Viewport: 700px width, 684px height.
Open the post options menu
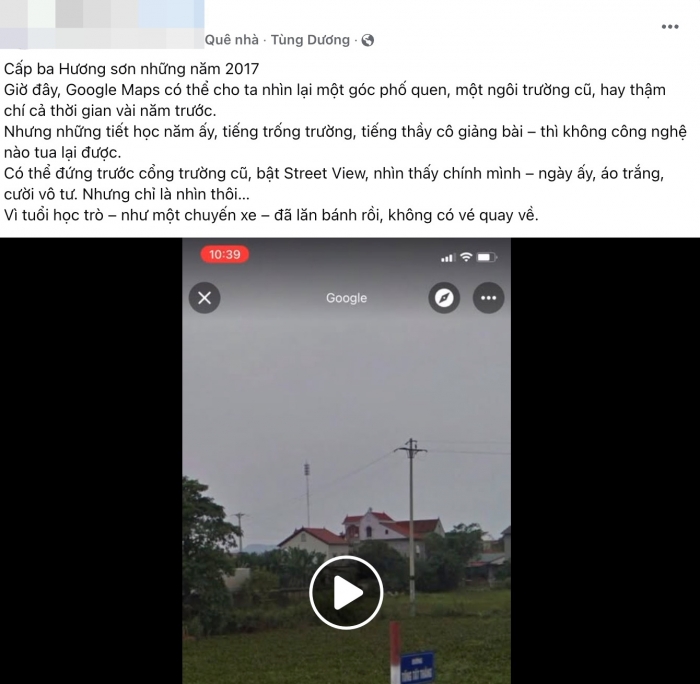[670, 27]
